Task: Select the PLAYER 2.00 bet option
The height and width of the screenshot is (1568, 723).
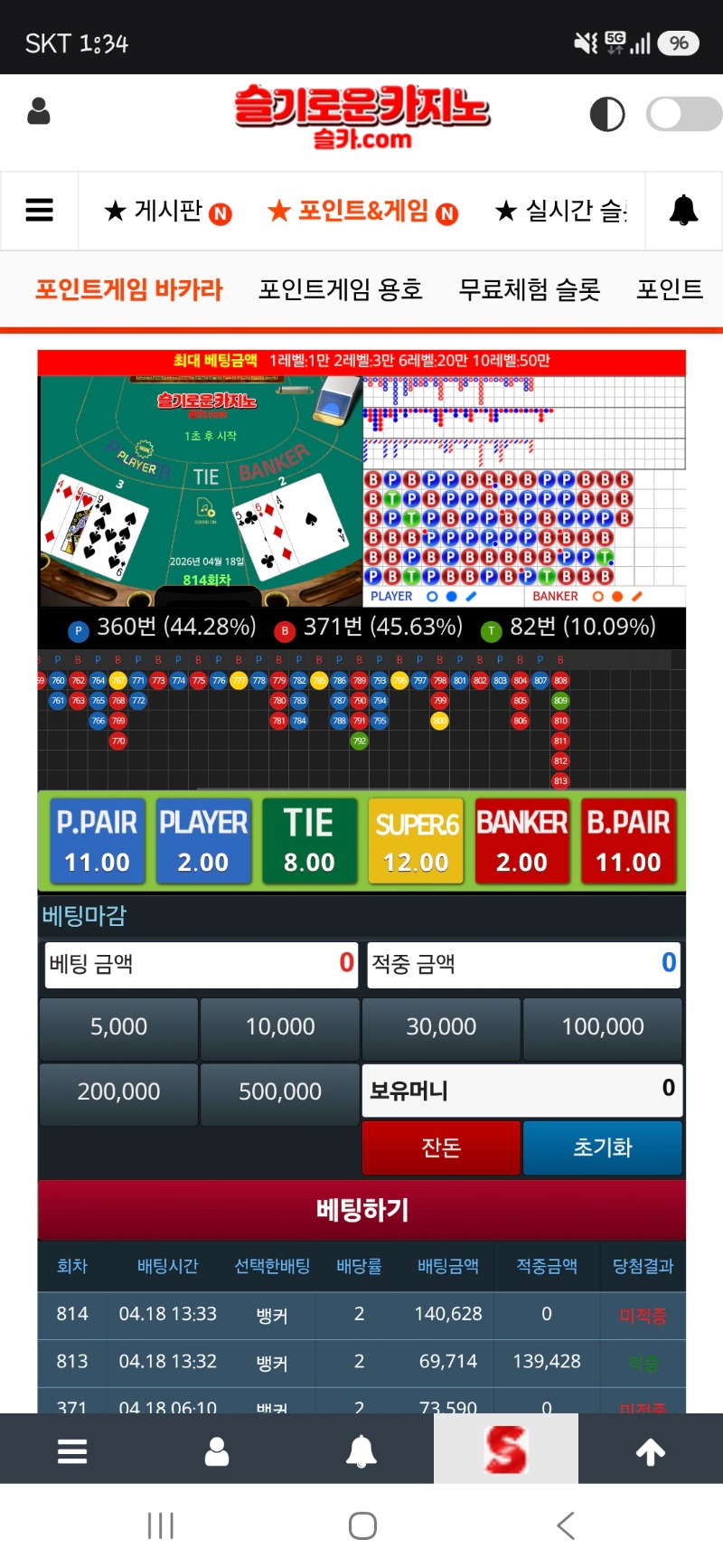Action: (x=203, y=841)
